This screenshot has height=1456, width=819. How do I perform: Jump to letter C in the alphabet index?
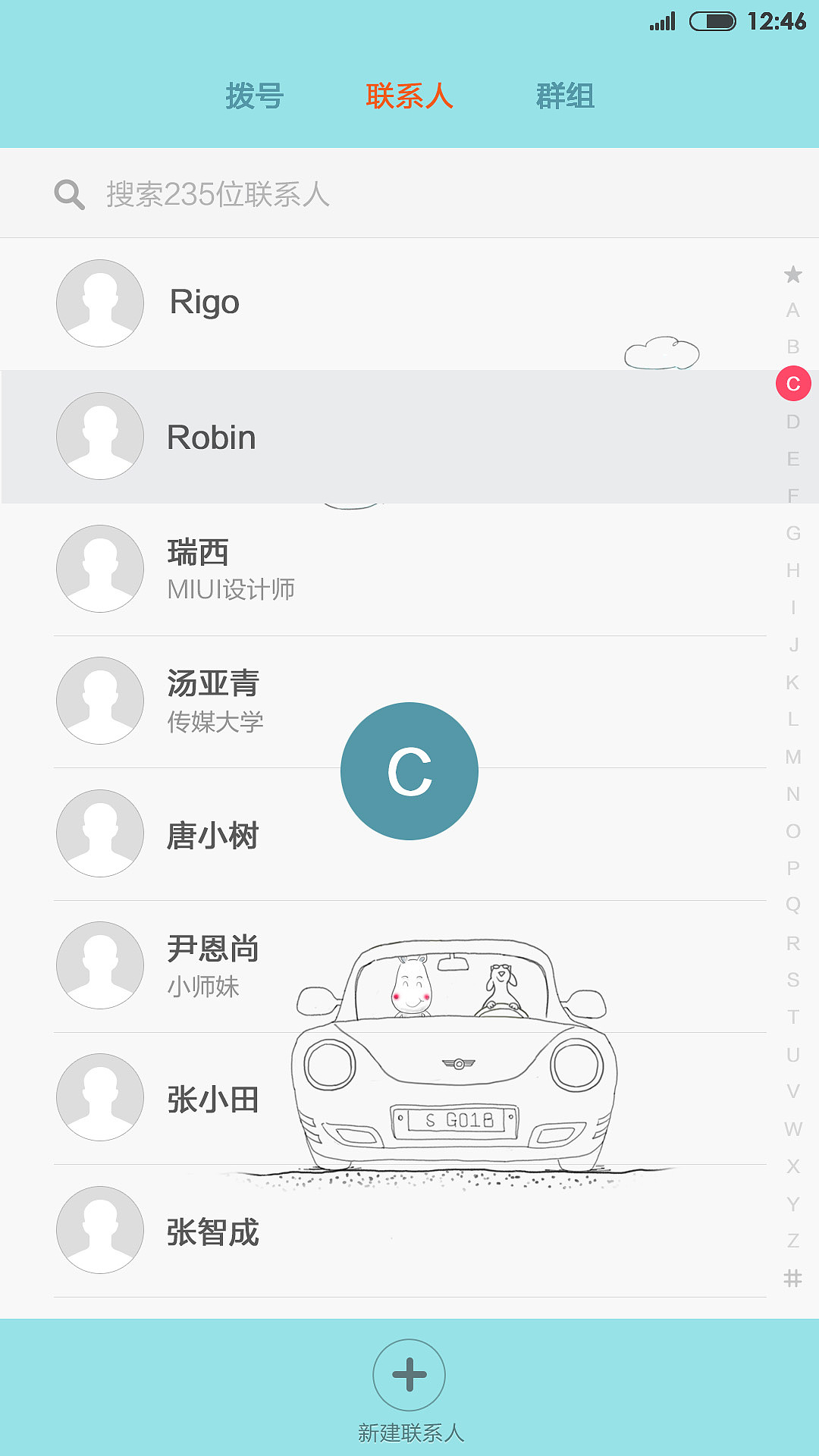click(792, 383)
